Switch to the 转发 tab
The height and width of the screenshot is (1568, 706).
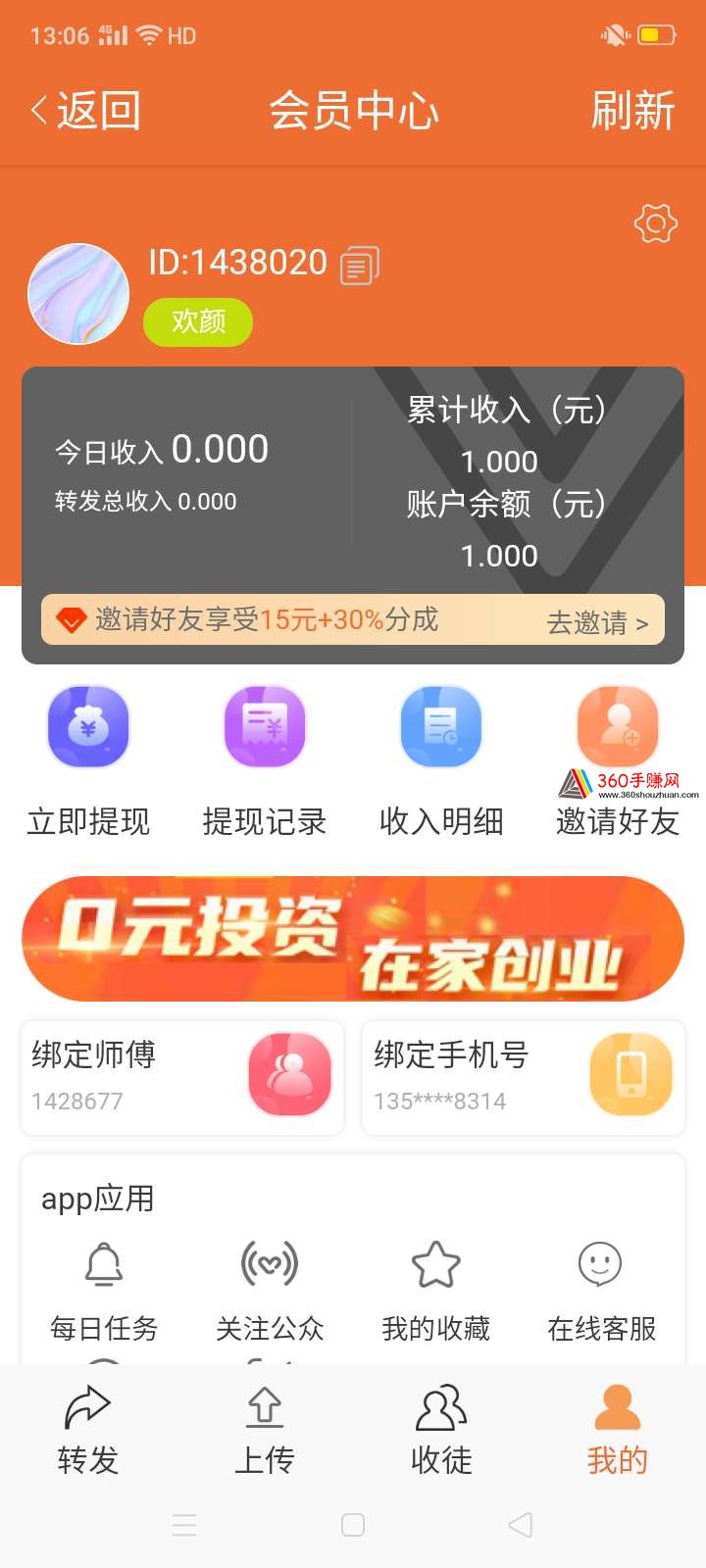[x=88, y=1430]
